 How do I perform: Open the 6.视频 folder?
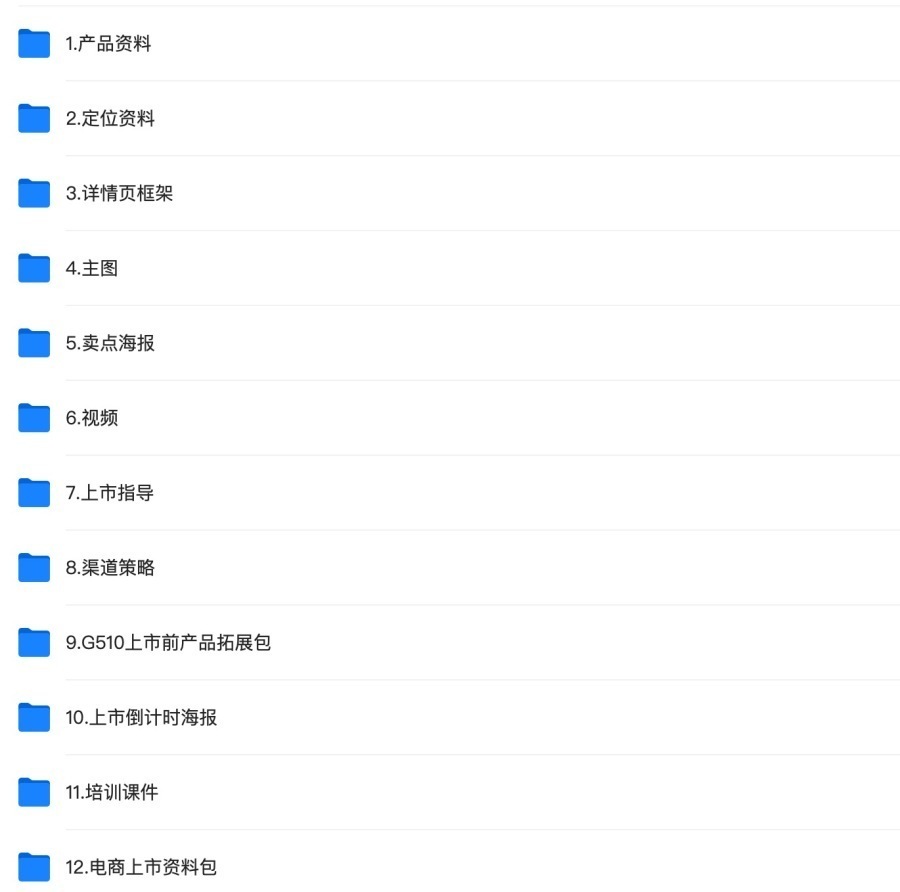coord(92,418)
